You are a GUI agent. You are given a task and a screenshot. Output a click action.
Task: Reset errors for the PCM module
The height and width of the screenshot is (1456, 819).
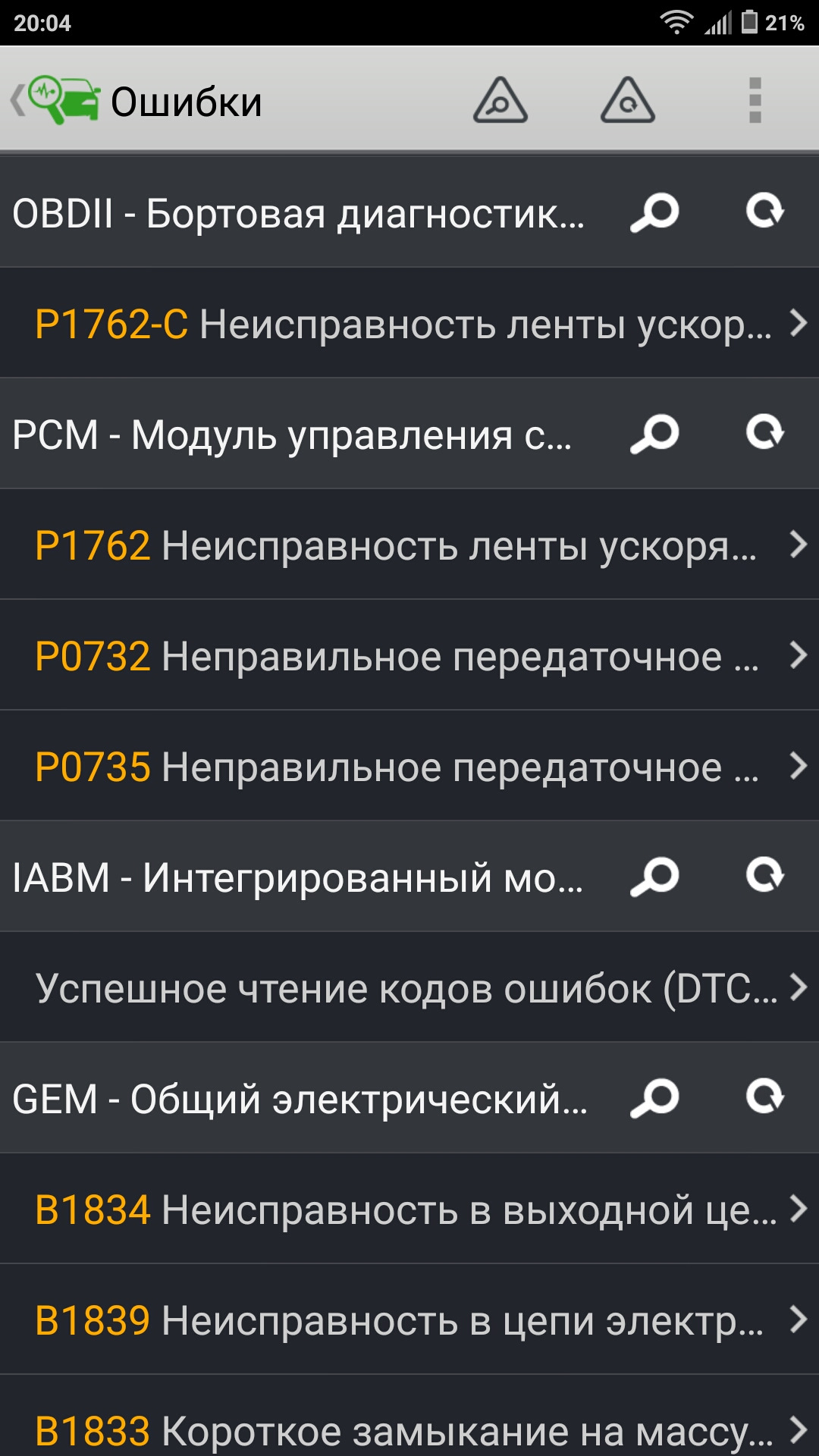764,434
